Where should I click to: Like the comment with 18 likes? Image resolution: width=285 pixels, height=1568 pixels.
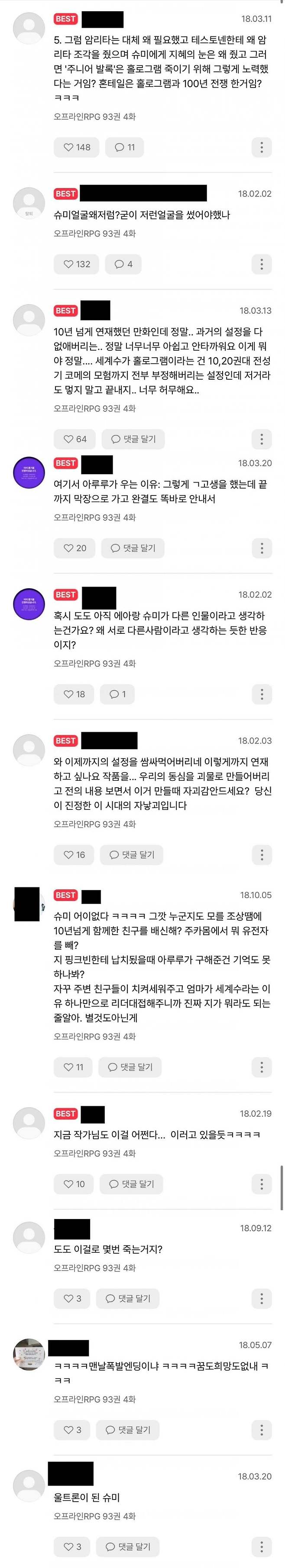[x=75, y=694]
